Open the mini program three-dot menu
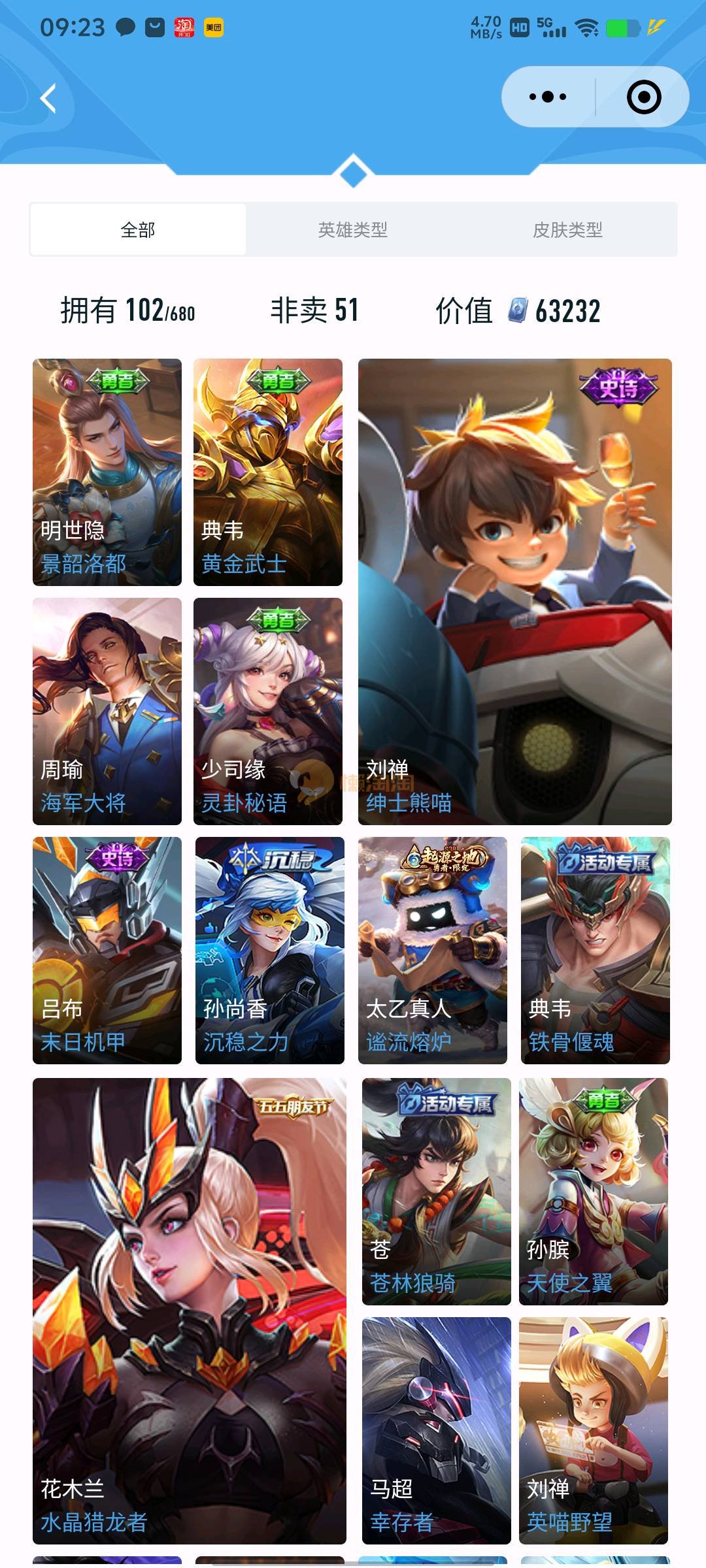706x1568 pixels. point(548,97)
